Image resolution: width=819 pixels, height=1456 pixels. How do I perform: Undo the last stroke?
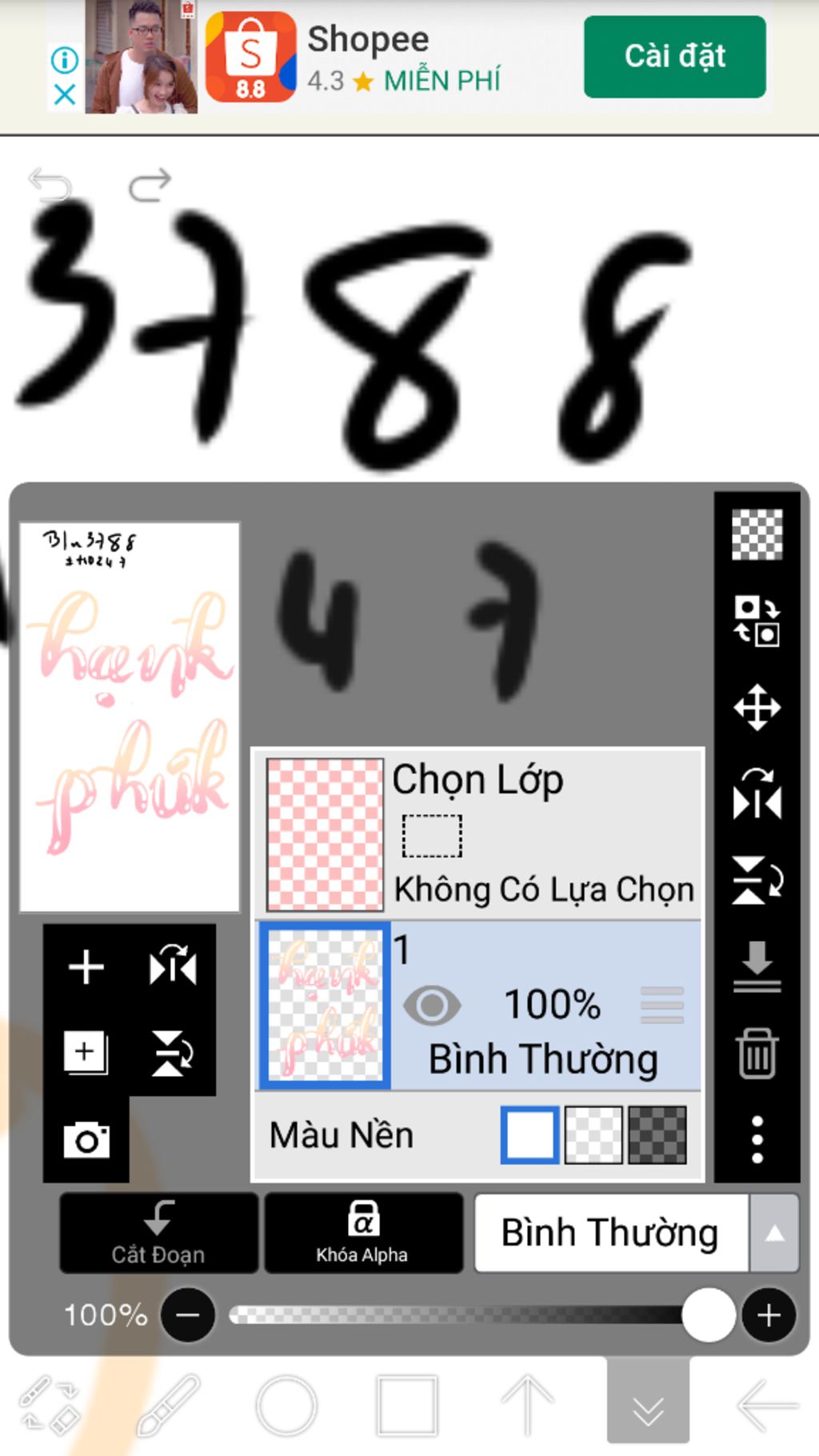pos(50,185)
